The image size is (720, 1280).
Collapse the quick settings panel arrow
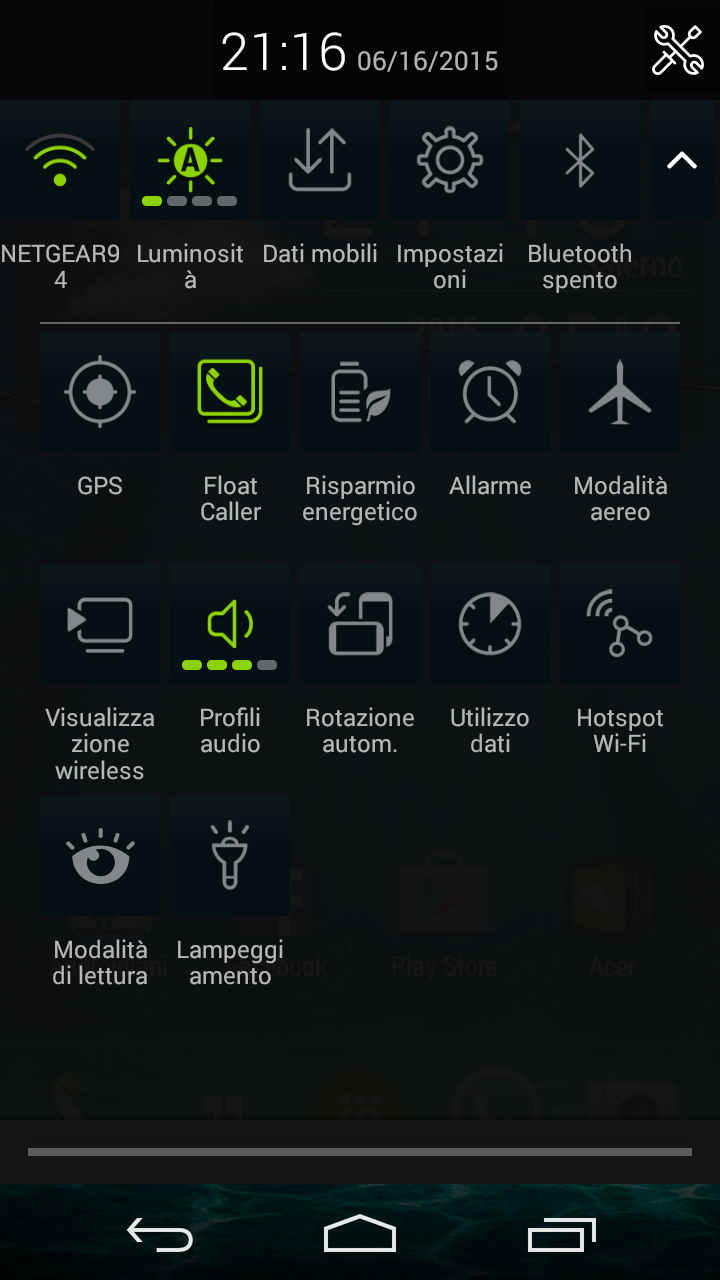coord(682,160)
